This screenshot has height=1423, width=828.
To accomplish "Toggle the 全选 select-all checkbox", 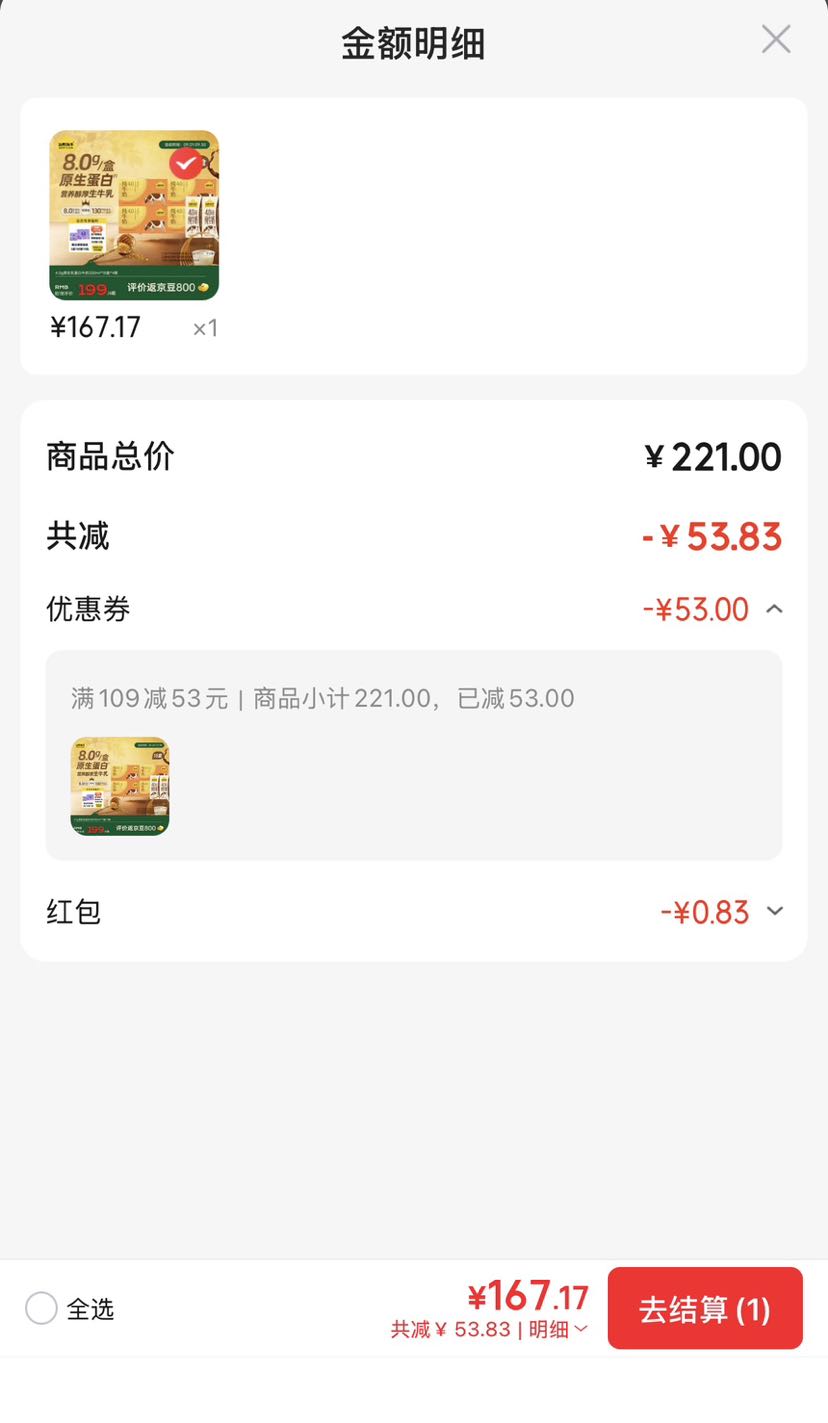I will tap(41, 1308).
